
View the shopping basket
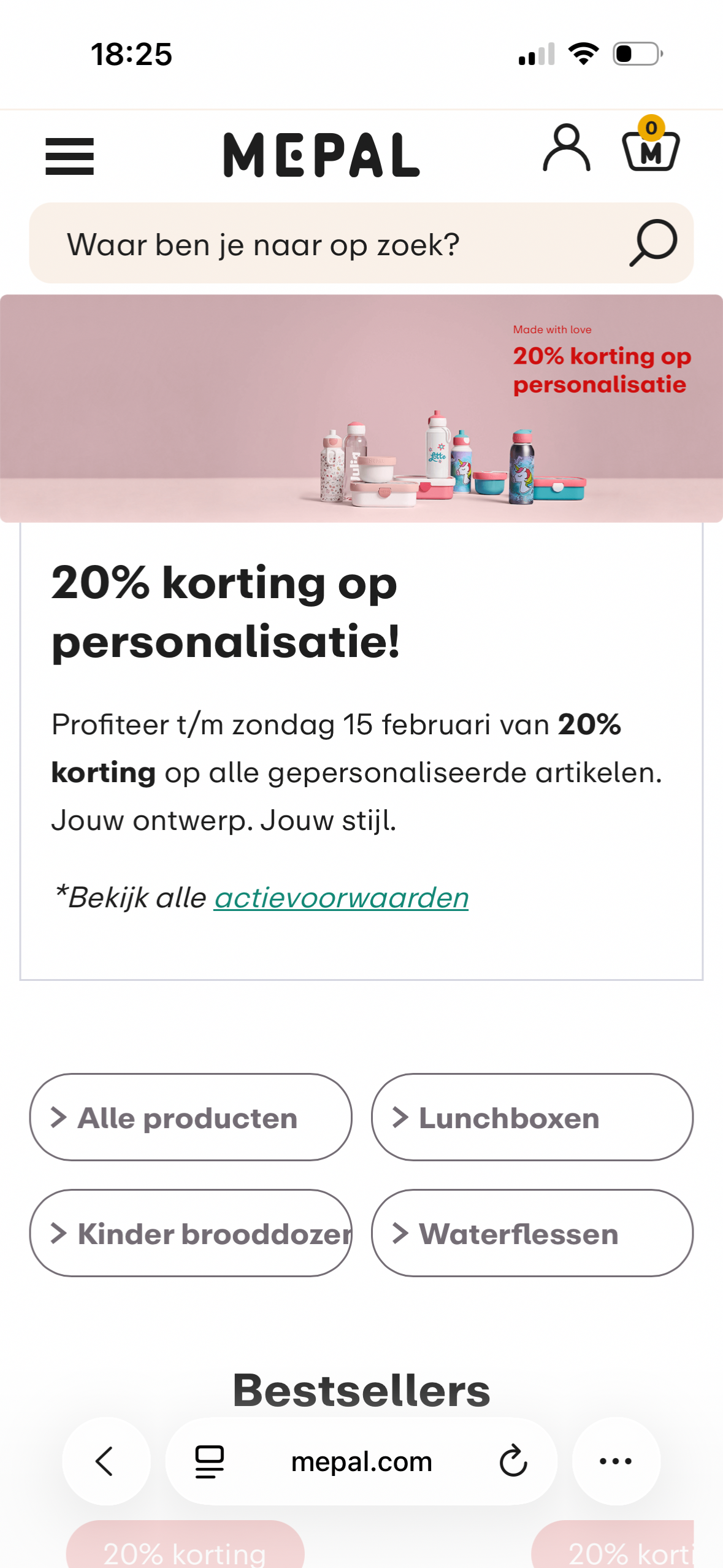pos(650,148)
